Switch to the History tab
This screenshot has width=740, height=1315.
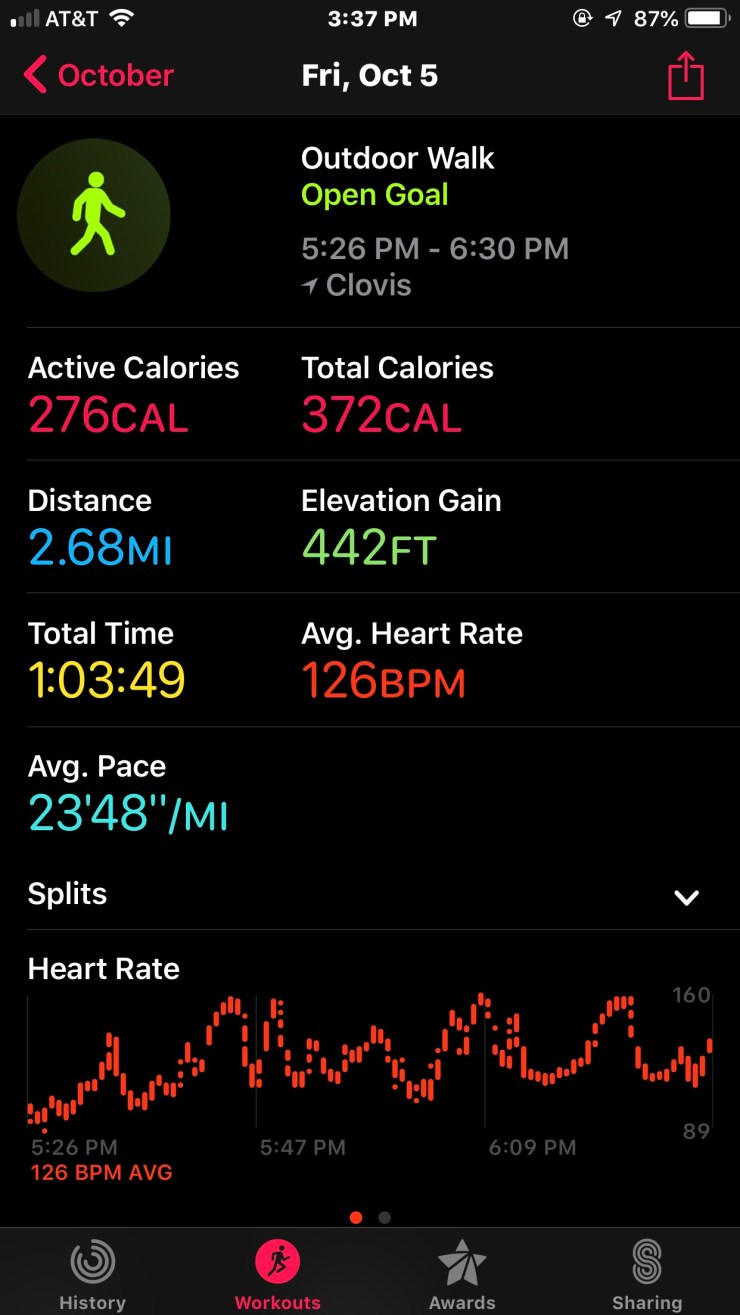click(x=92, y=1272)
